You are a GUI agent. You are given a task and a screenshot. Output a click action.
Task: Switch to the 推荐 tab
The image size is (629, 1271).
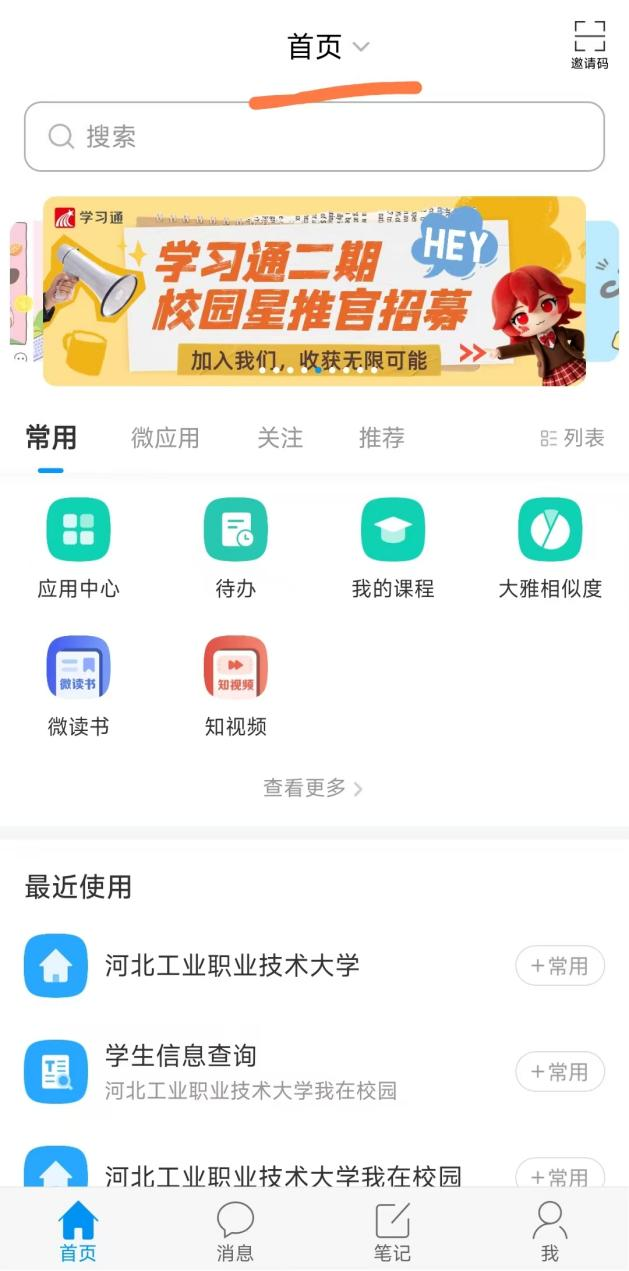click(x=382, y=438)
